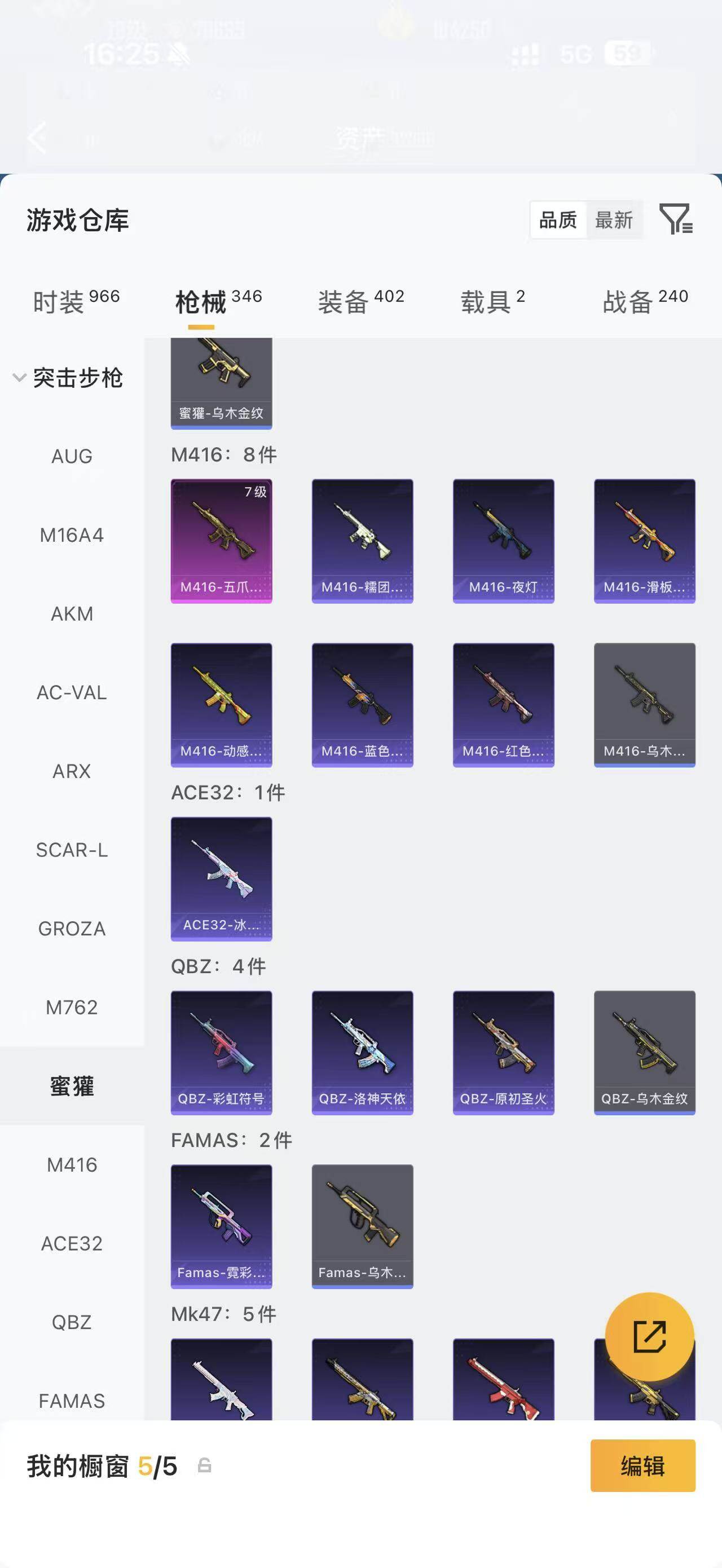
Task: Edit 我的橱窗 with 编辑 button
Action: click(643, 1465)
